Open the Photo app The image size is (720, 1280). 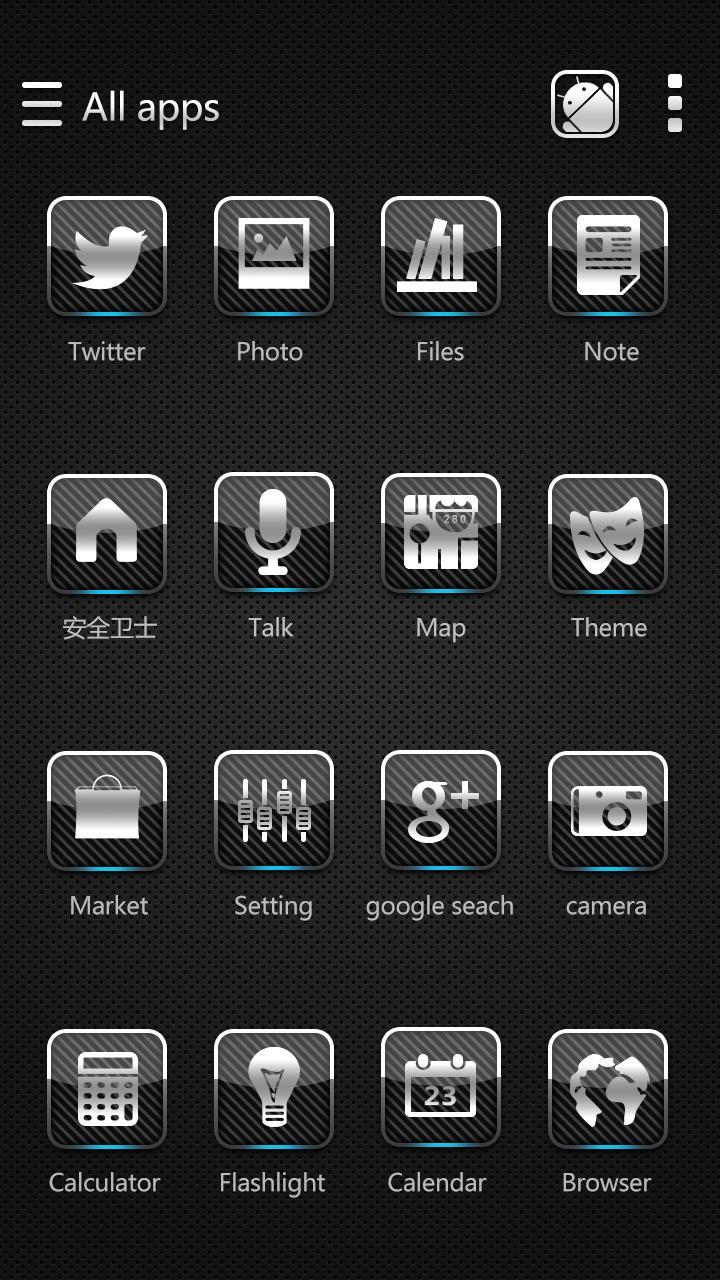coord(274,257)
